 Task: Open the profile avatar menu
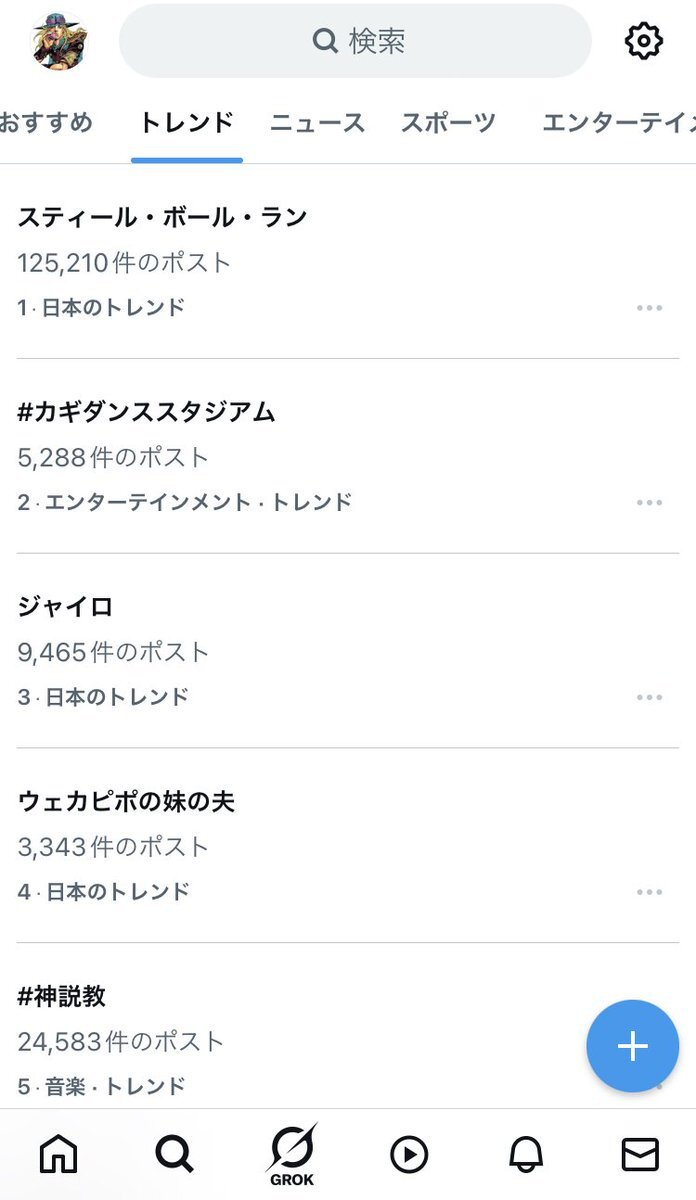(x=60, y=41)
